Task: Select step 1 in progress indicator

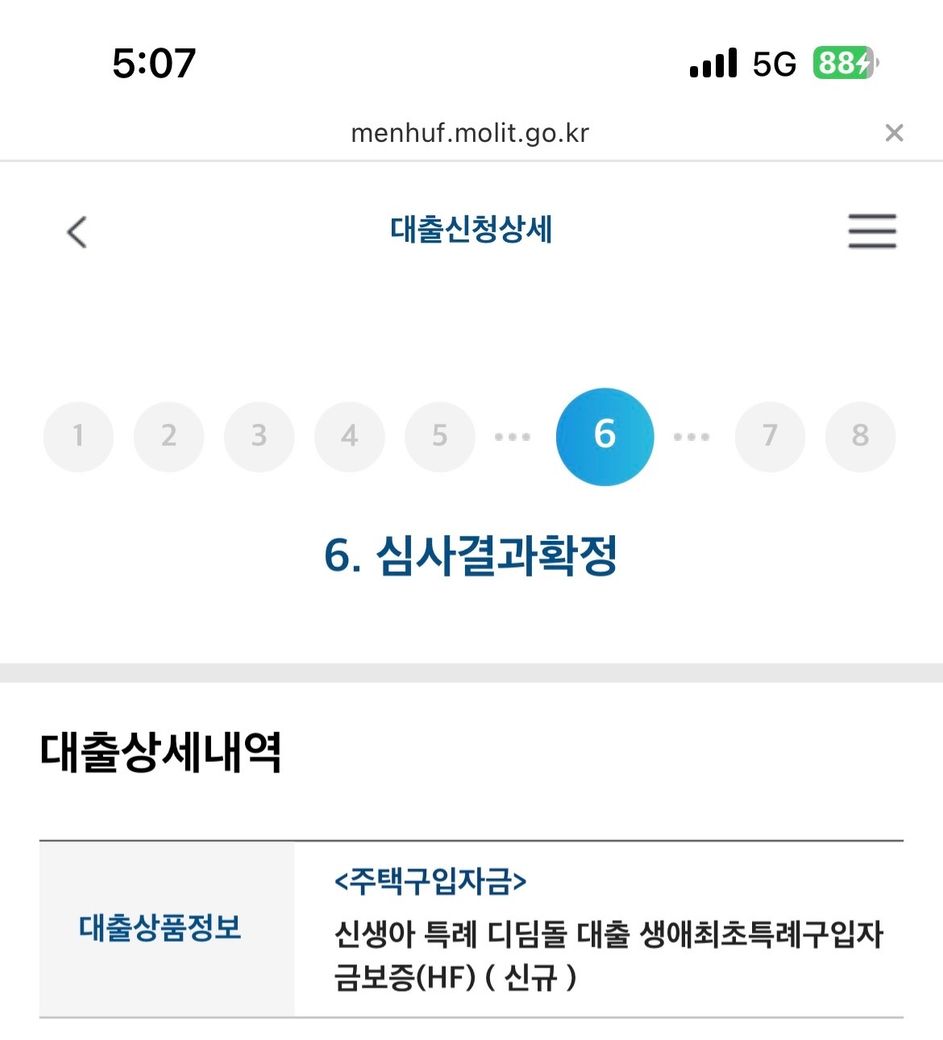Action: point(78,437)
